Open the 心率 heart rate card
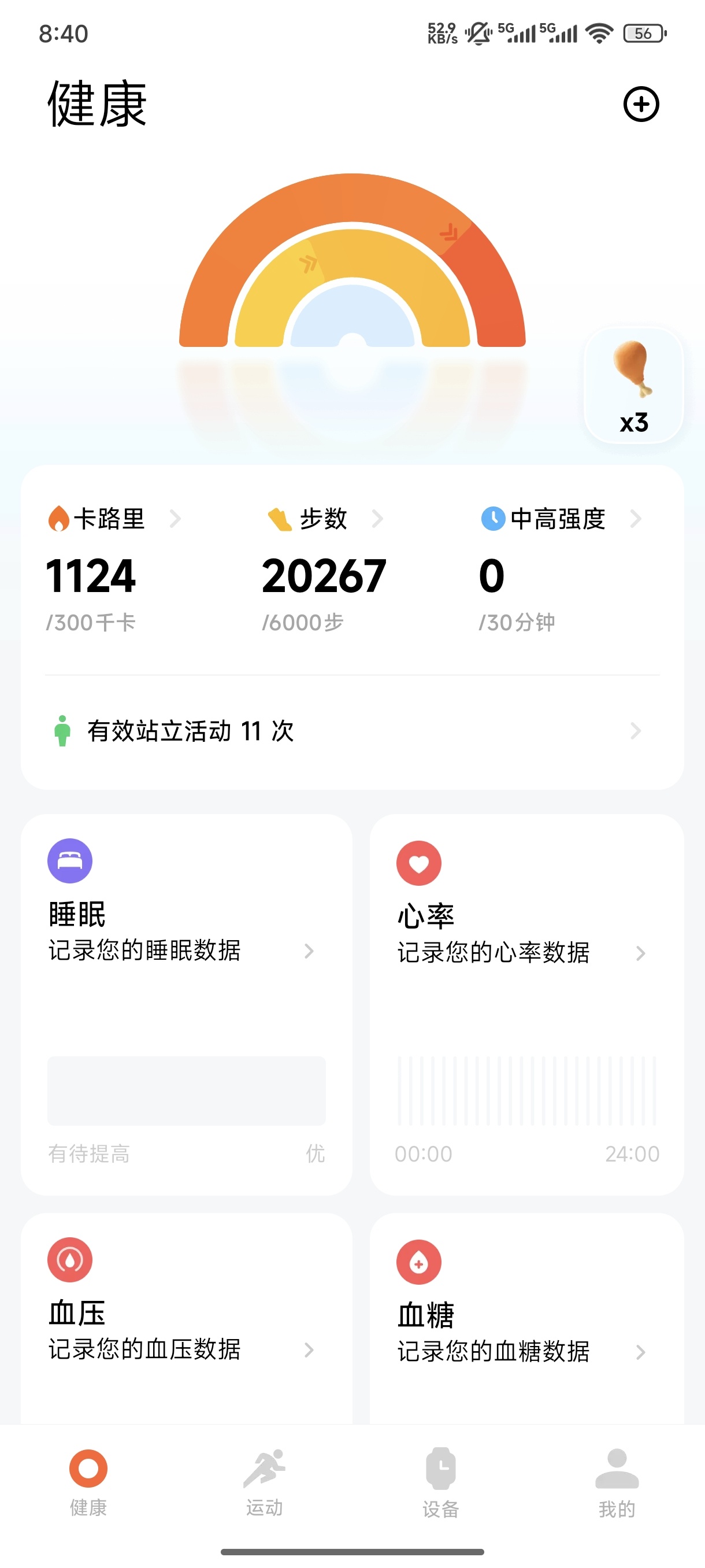This screenshot has height=1568, width=705. tap(526, 1004)
